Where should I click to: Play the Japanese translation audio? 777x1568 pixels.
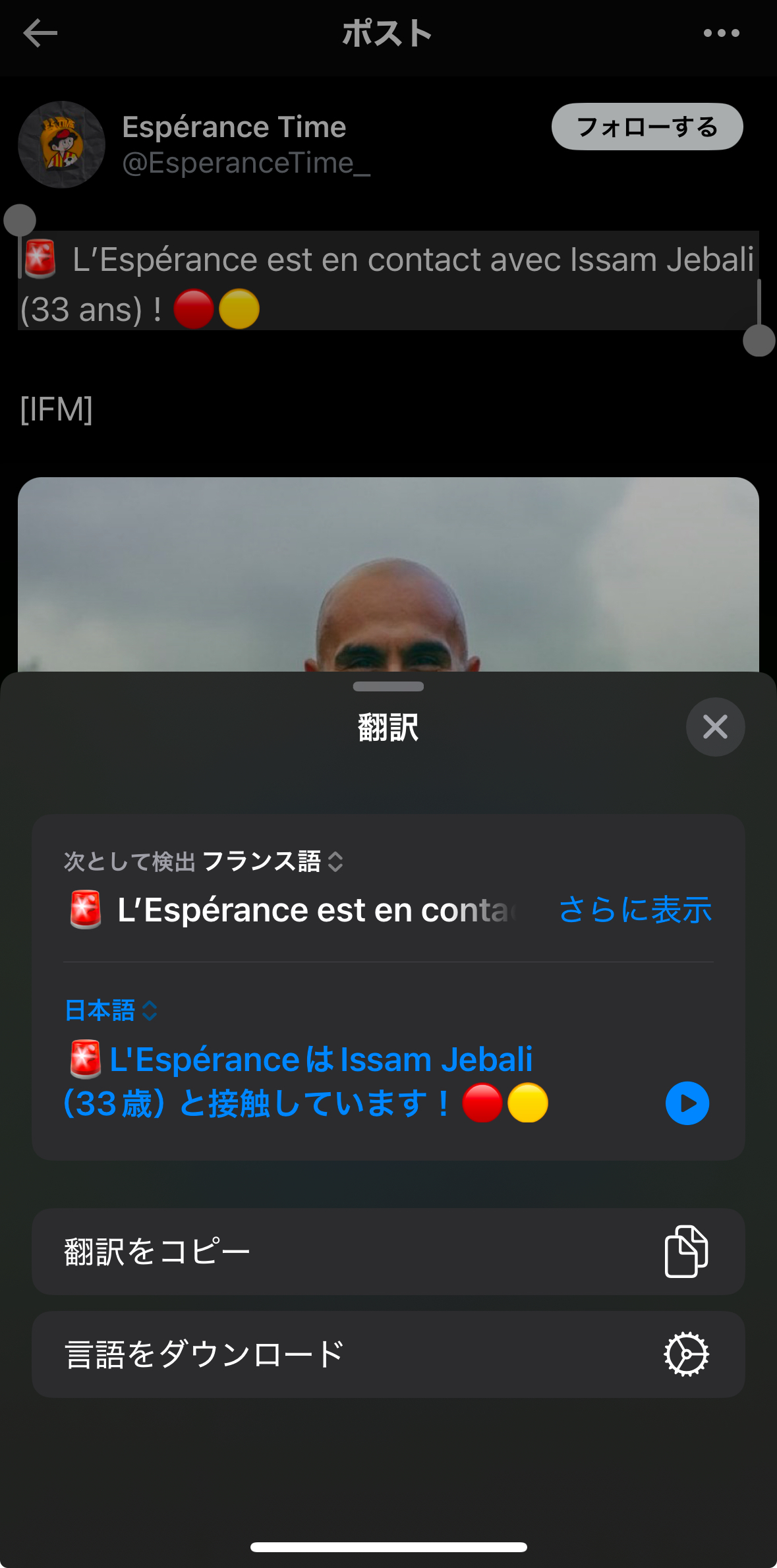pyautogui.click(x=687, y=1103)
